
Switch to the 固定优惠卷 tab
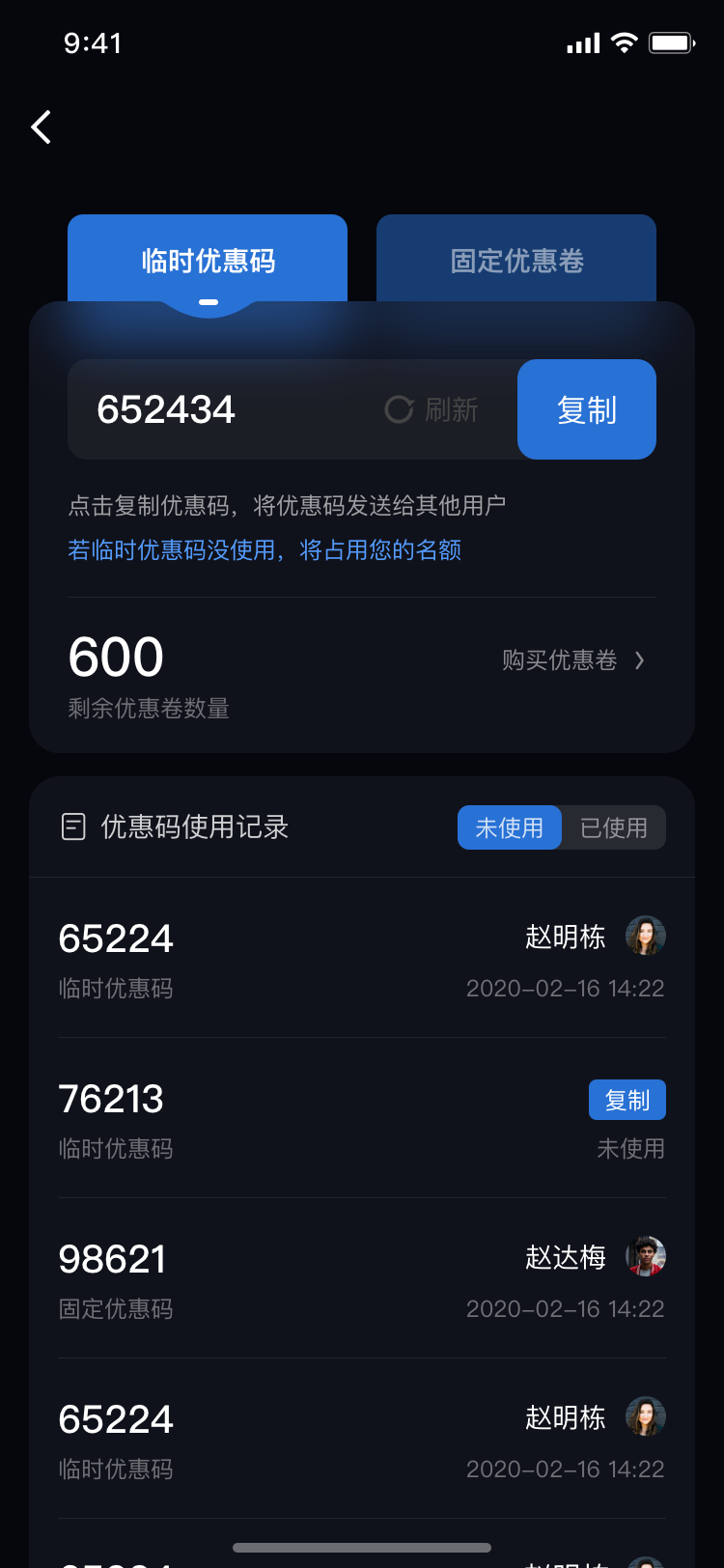pyautogui.click(x=516, y=260)
